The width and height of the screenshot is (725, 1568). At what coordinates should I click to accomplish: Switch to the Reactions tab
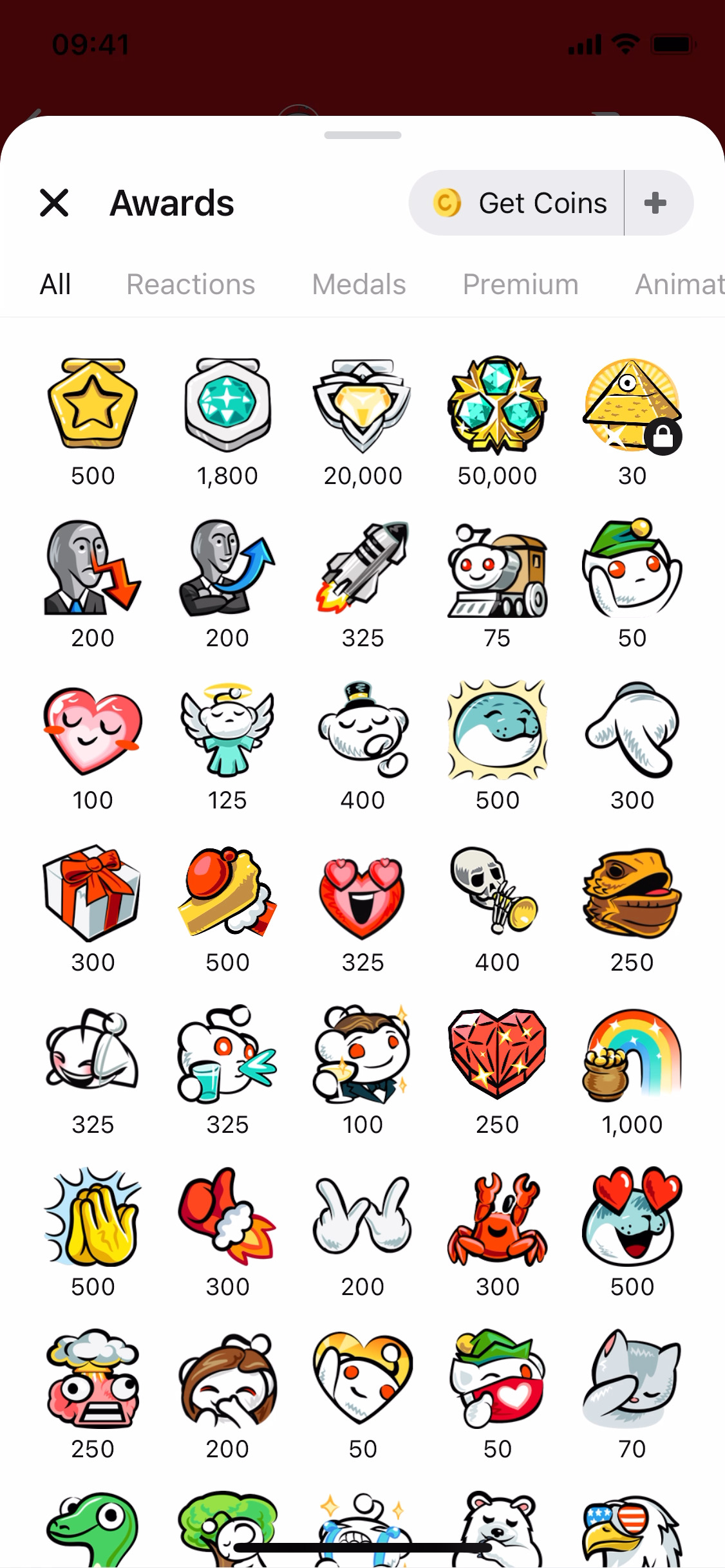191,285
